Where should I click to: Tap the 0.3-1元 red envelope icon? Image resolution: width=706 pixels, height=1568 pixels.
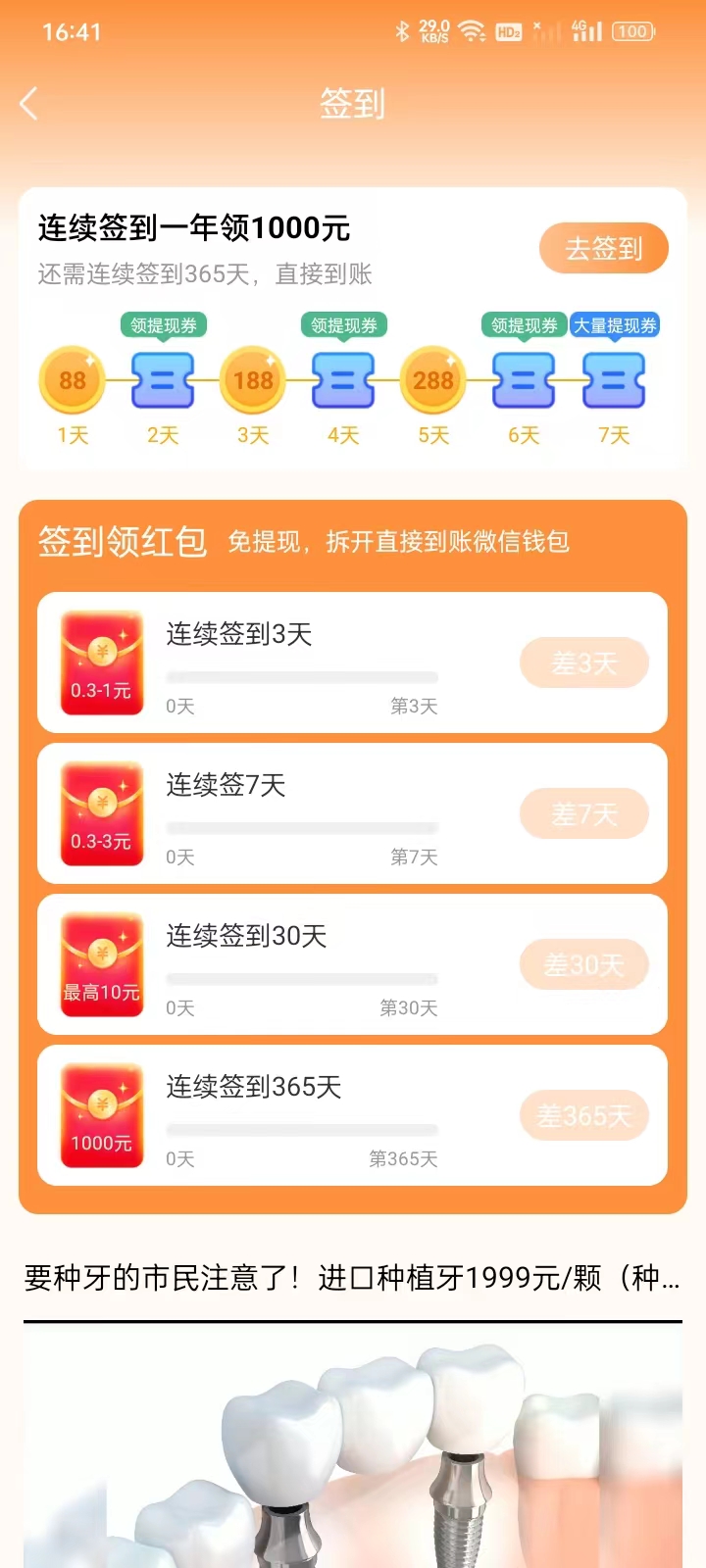coord(101,662)
